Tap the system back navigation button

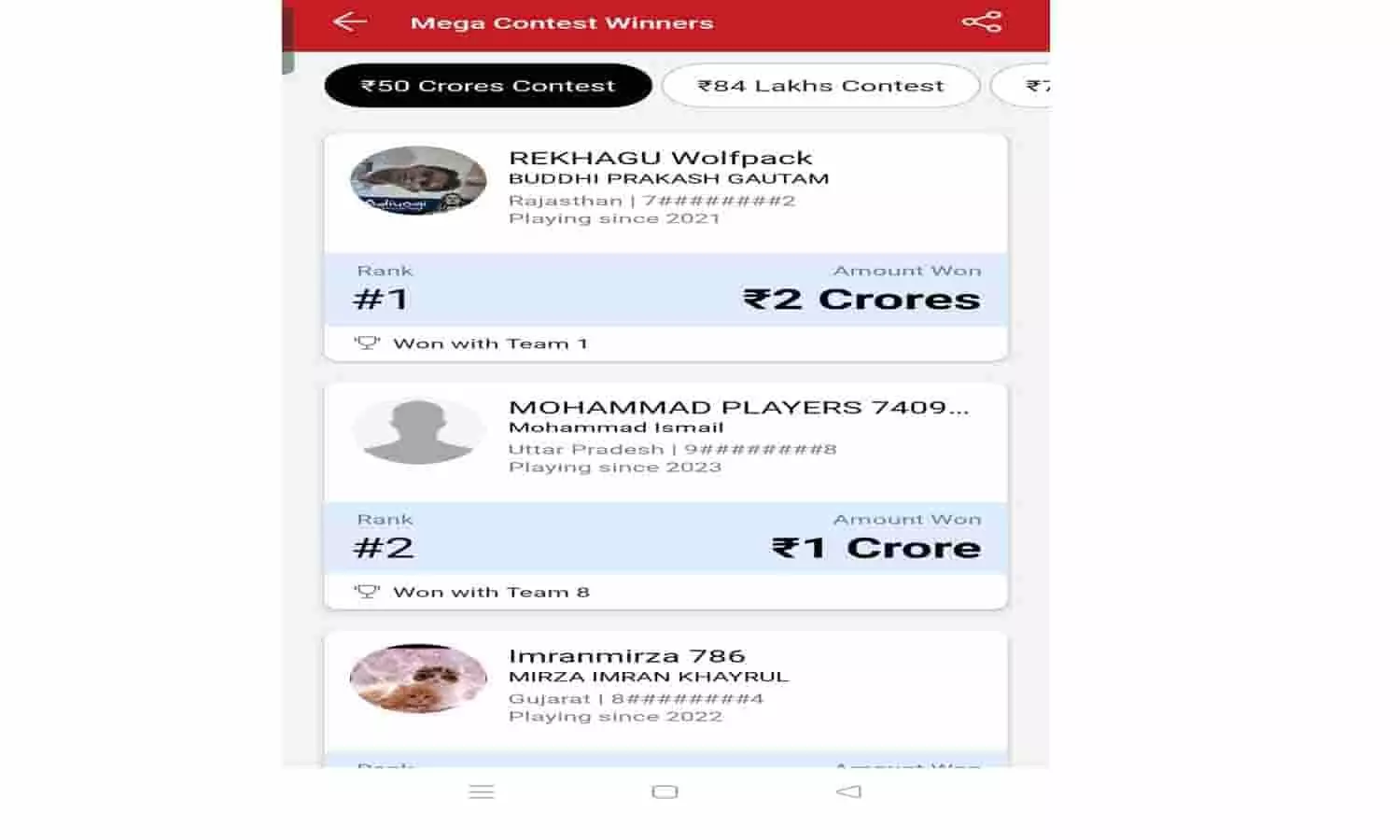pyautogui.click(x=848, y=791)
